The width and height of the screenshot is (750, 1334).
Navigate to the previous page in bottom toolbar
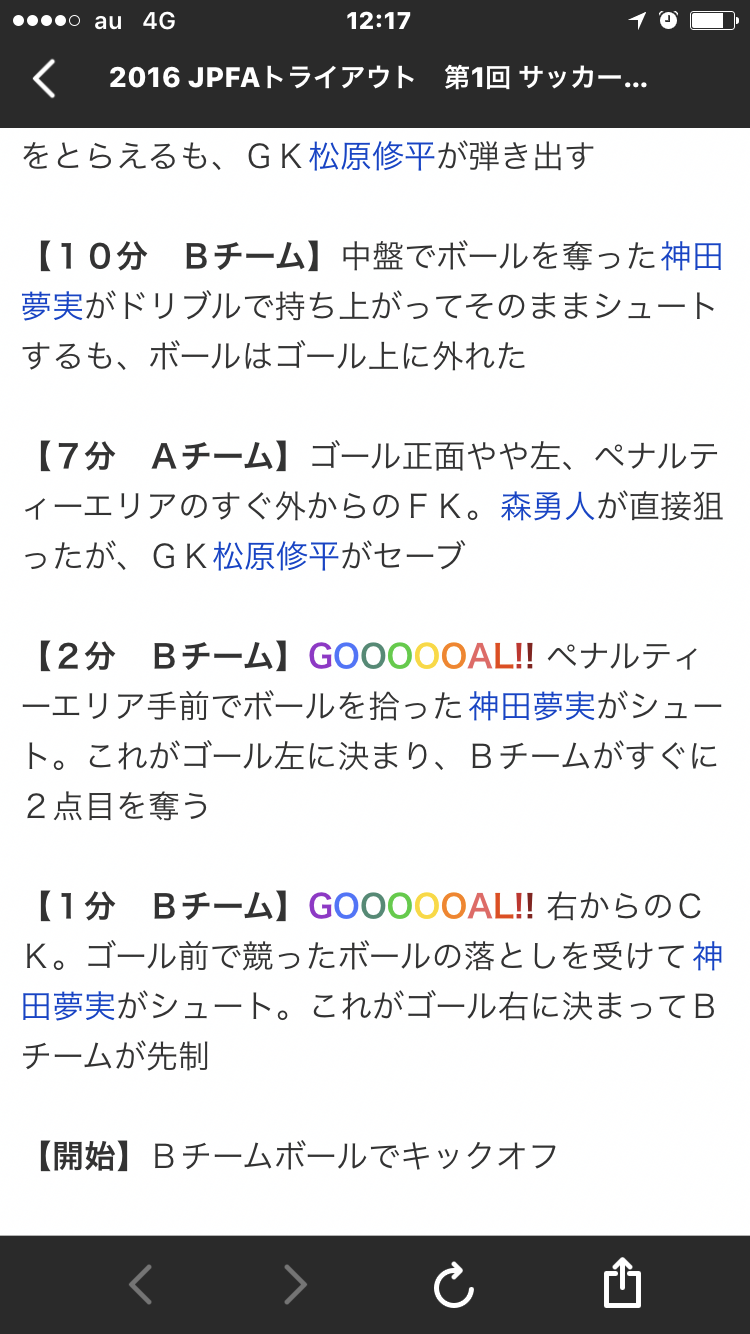pyautogui.click(x=141, y=1284)
